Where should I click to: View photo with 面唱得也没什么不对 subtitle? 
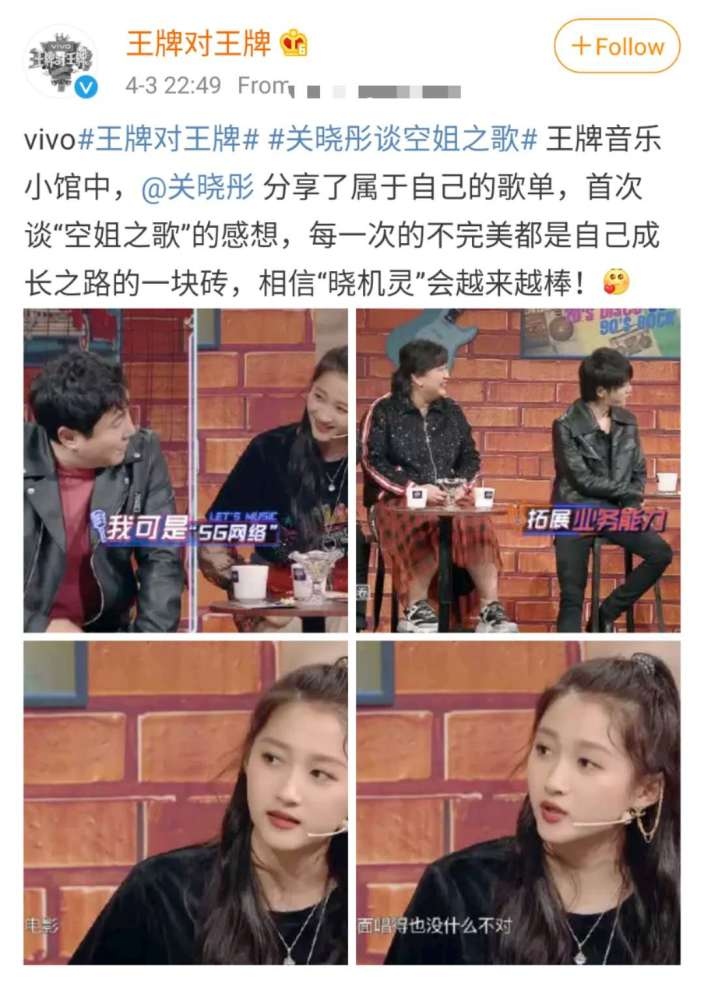(x=518, y=802)
